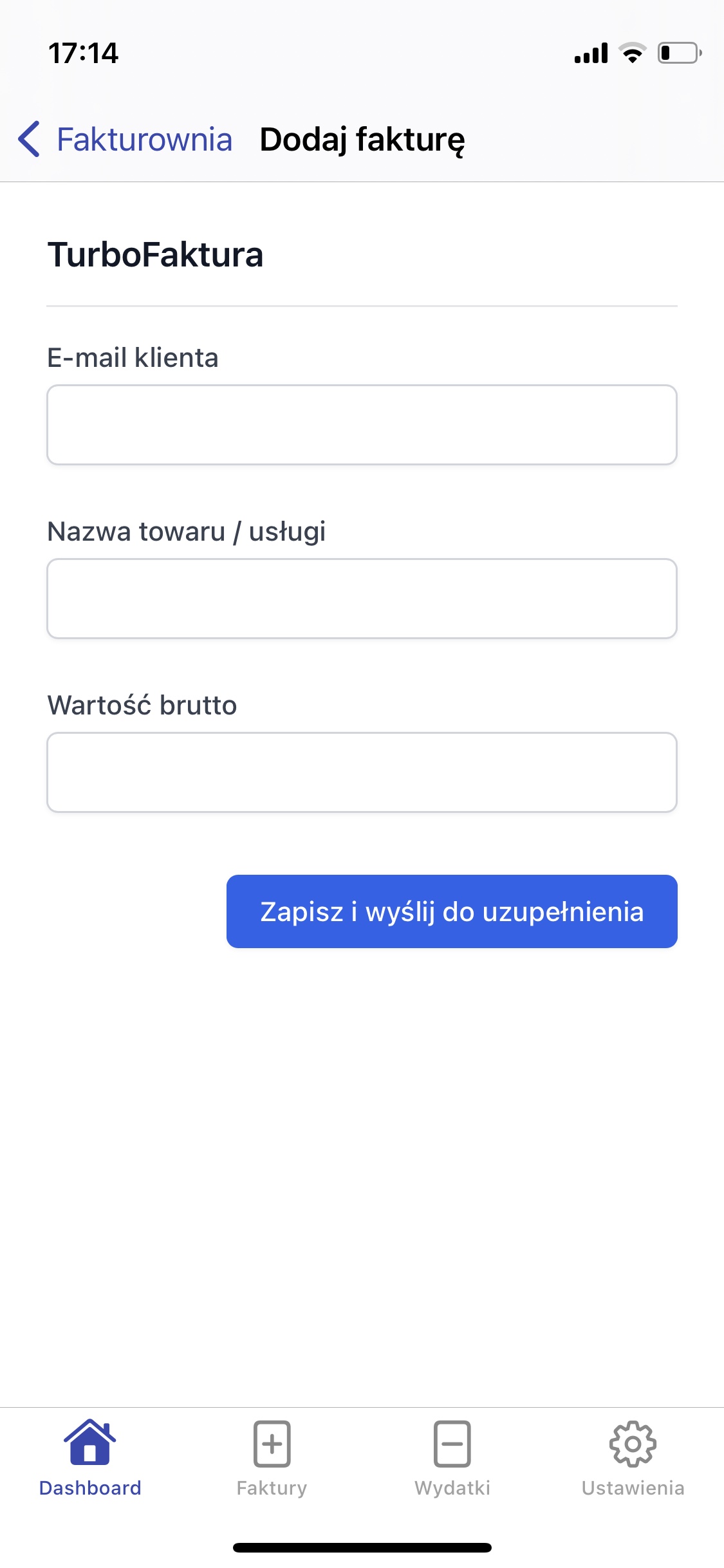This screenshot has width=724, height=1568.
Task: Open the Ustawienia tab
Action: pyautogui.click(x=633, y=1458)
